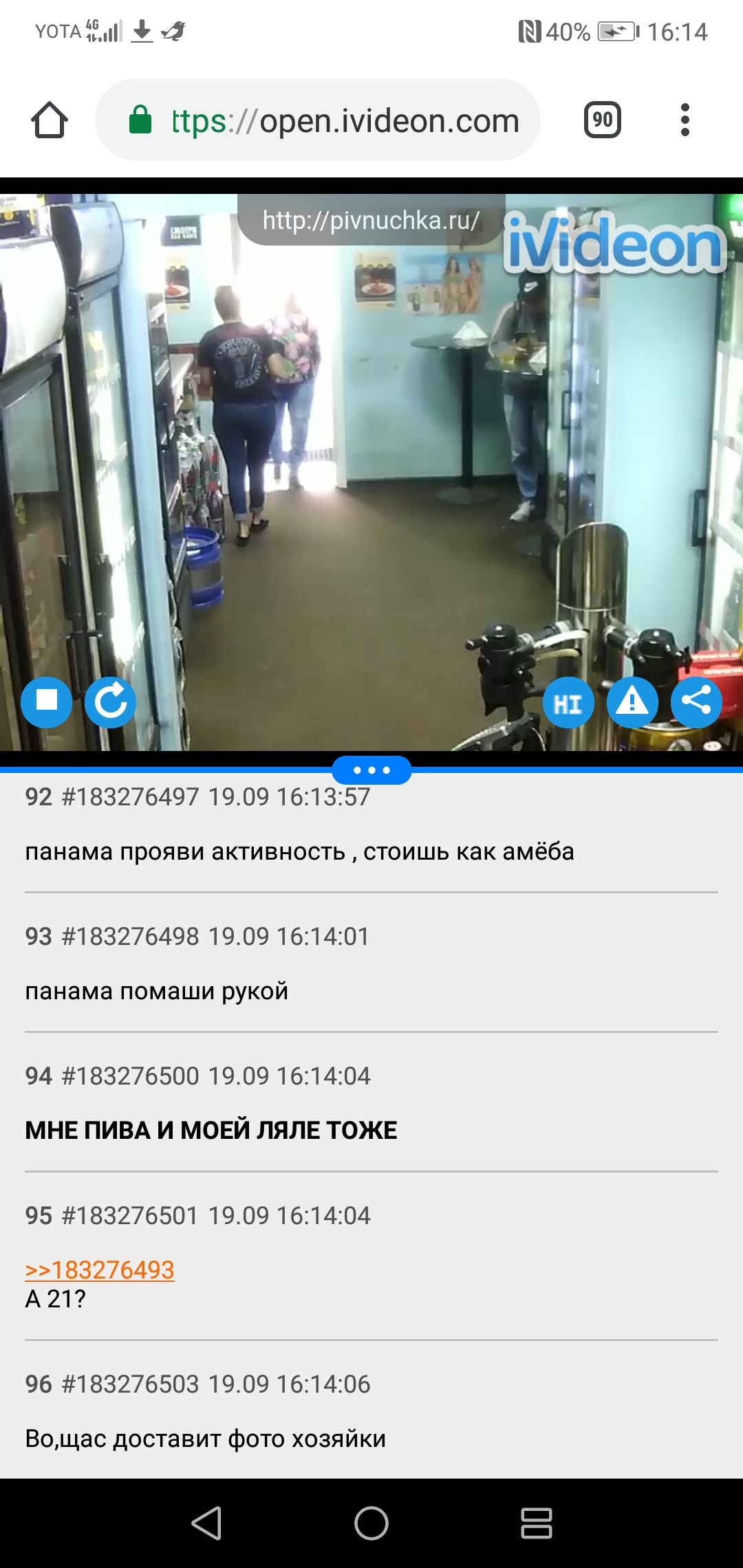
Task: Tap the three-dot handle below the video
Action: point(371,770)
